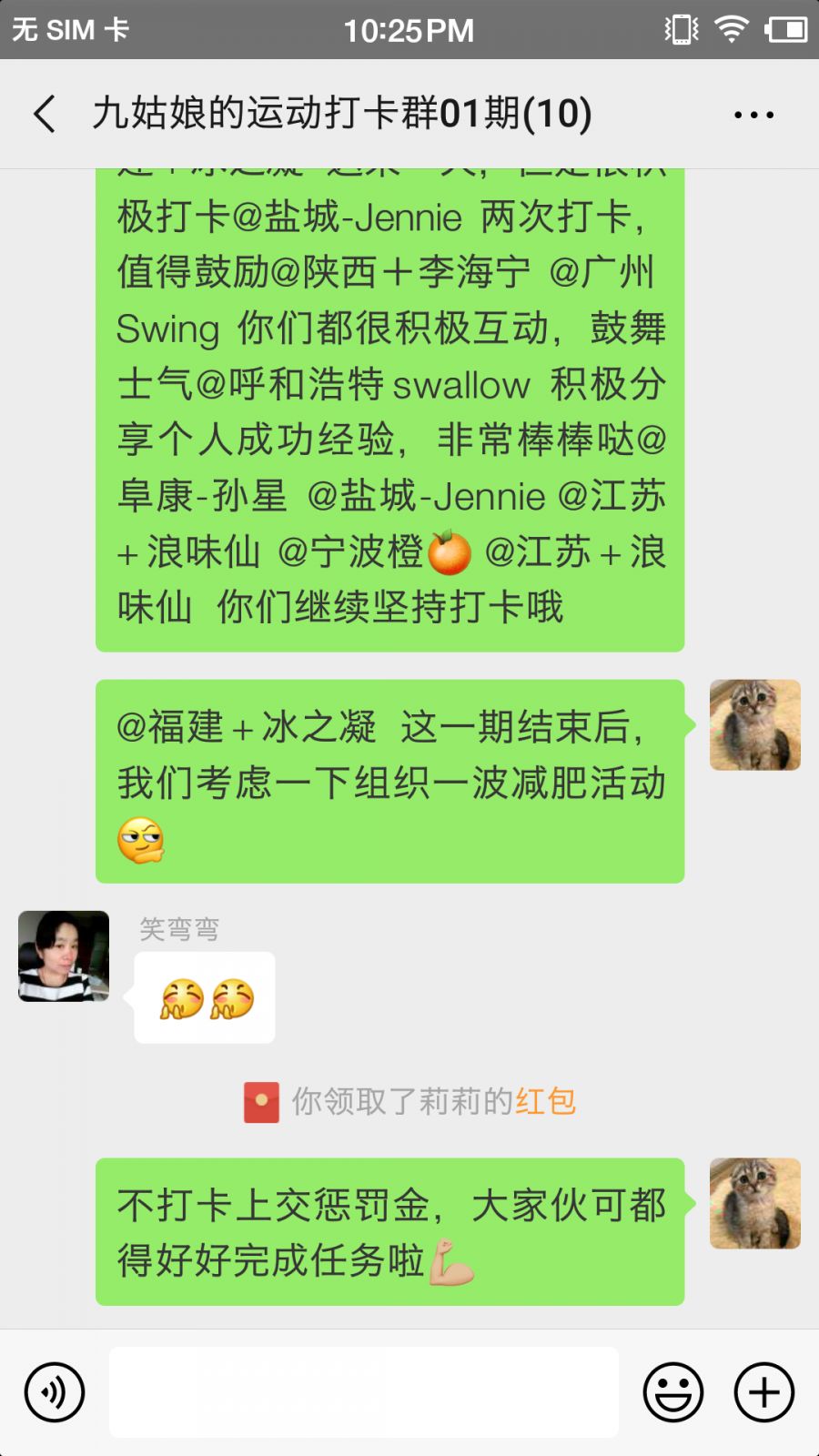
Task: Go back from the group chat
Action: click(x=45, y=115)
